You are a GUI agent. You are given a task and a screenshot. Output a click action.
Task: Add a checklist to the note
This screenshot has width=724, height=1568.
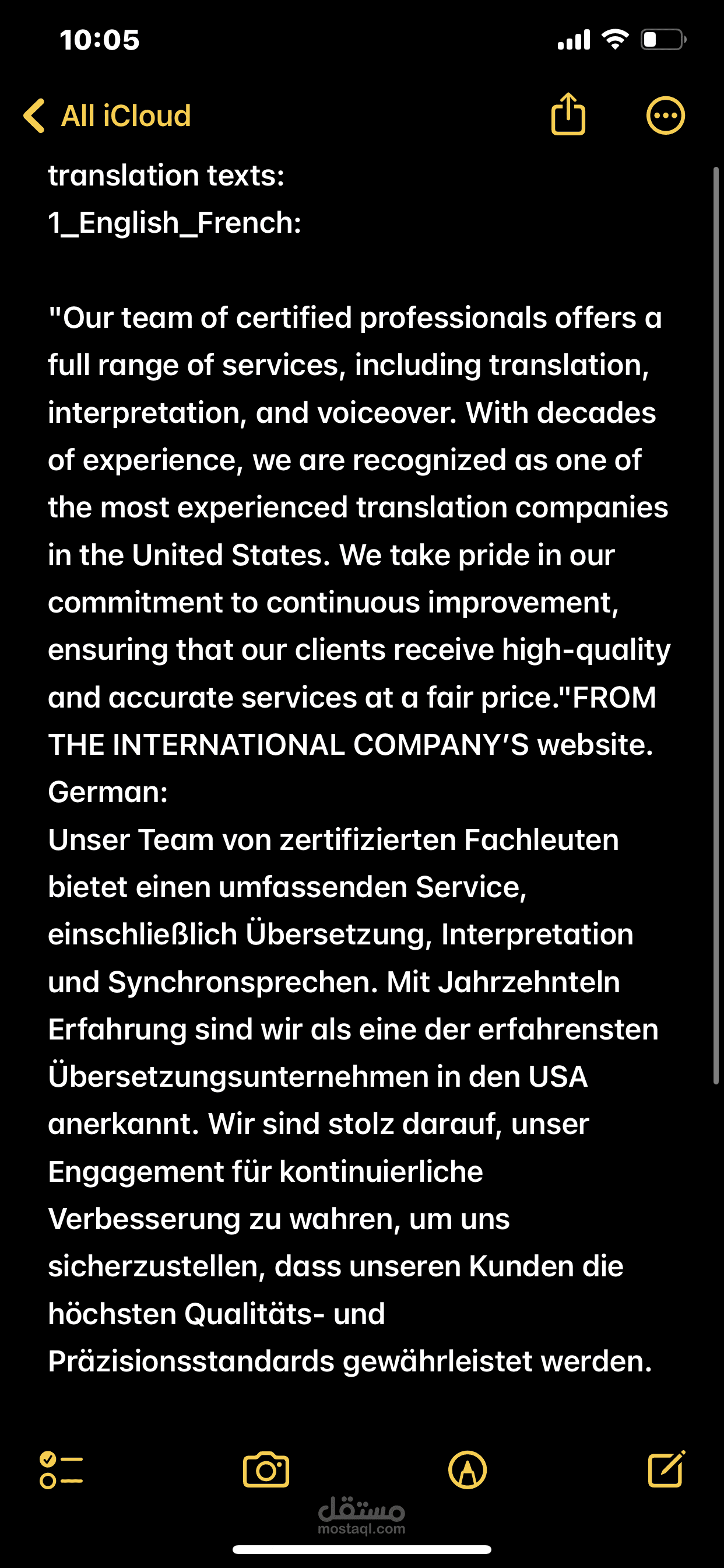[61, 1470]
